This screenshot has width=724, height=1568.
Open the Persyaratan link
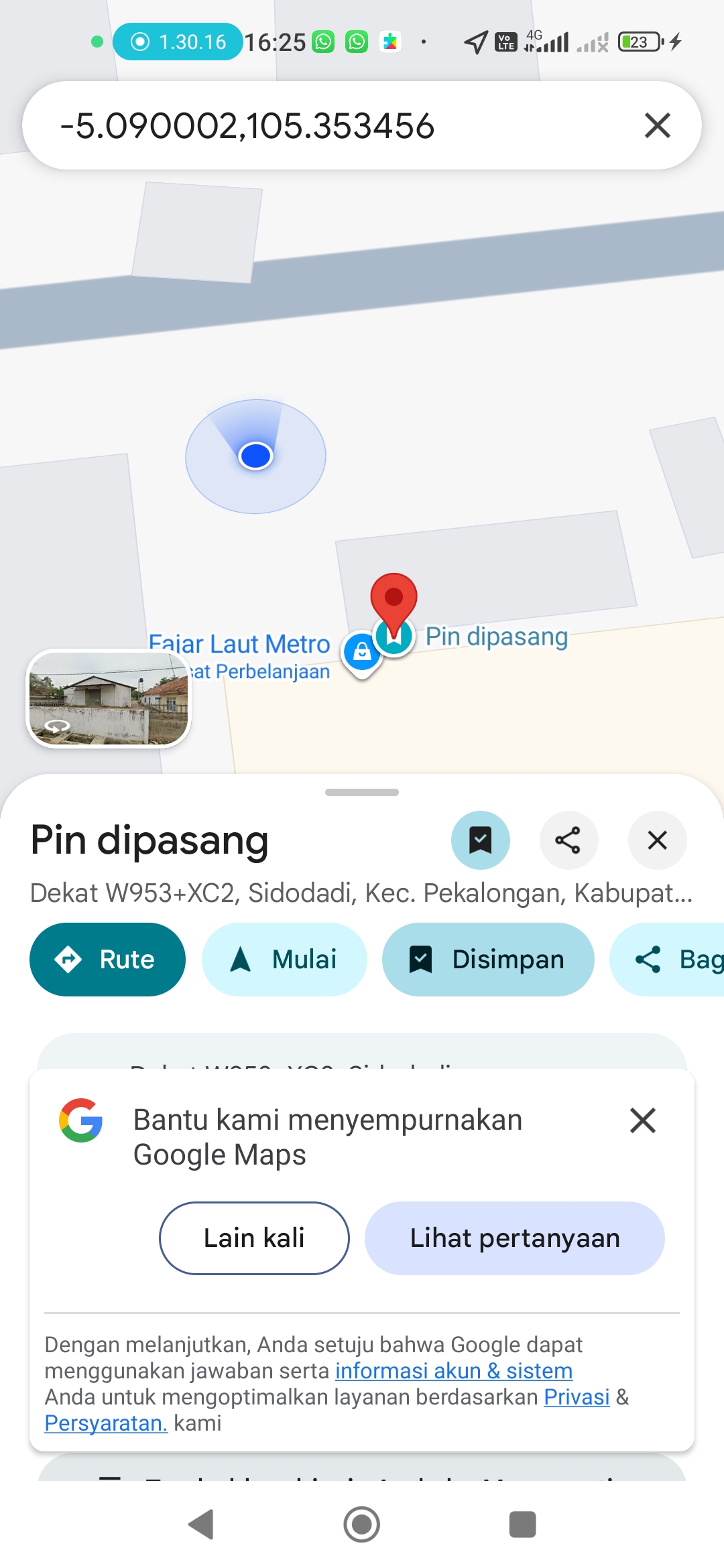(105, 1423)
